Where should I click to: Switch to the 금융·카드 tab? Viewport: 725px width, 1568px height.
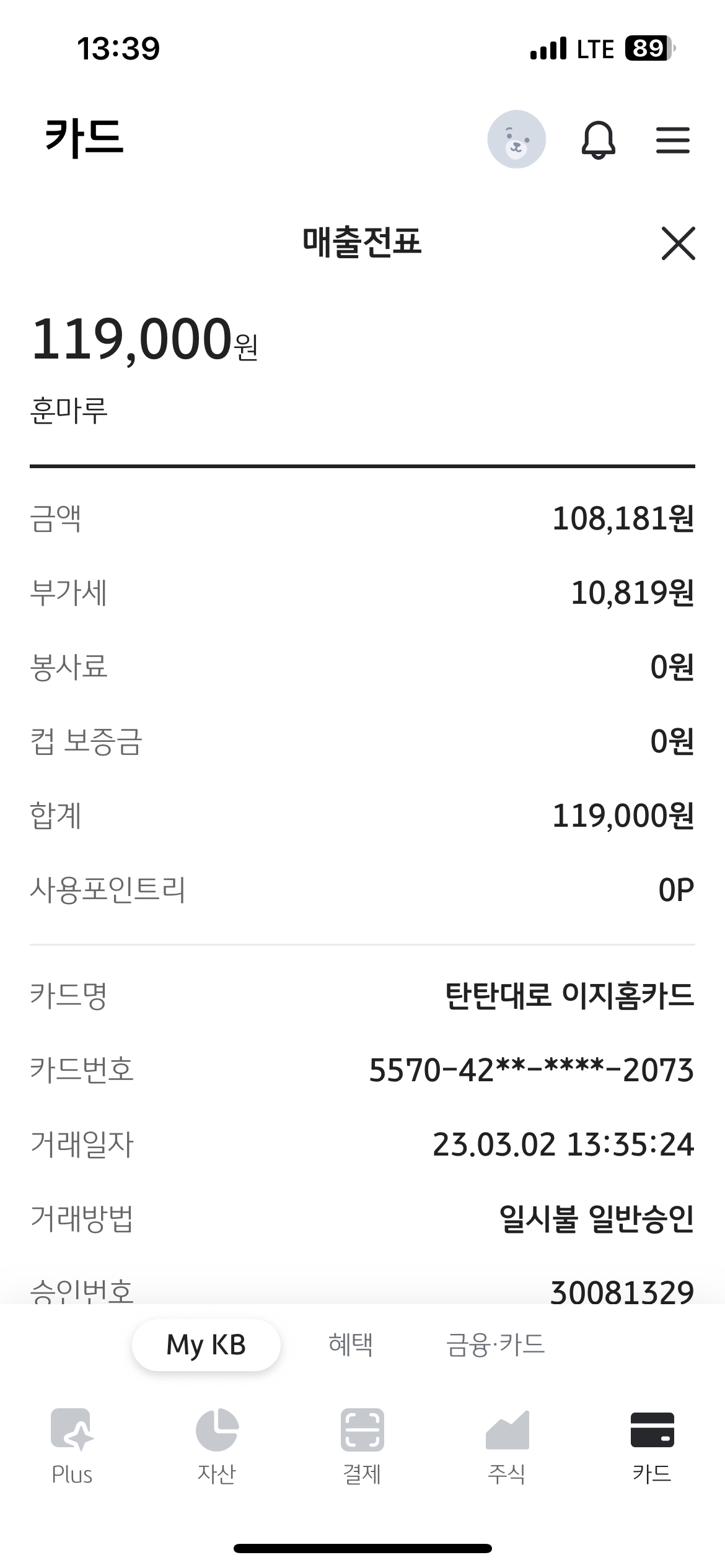pos(495,1345)
